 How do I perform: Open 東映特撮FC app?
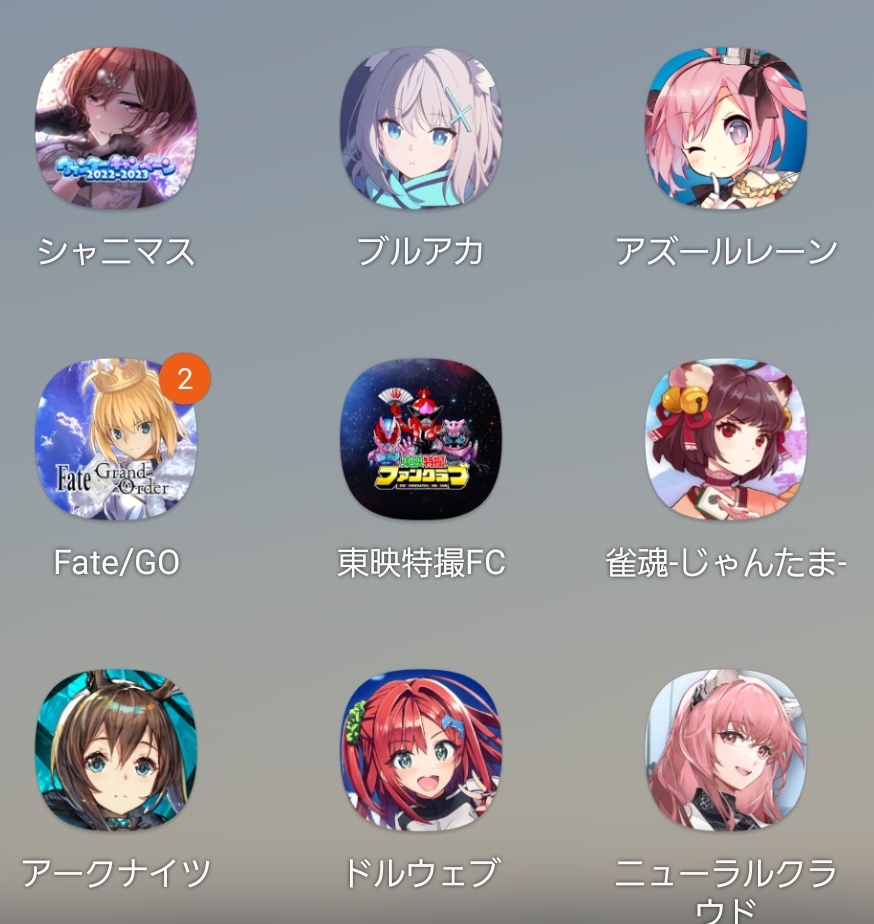pos(421,440)
